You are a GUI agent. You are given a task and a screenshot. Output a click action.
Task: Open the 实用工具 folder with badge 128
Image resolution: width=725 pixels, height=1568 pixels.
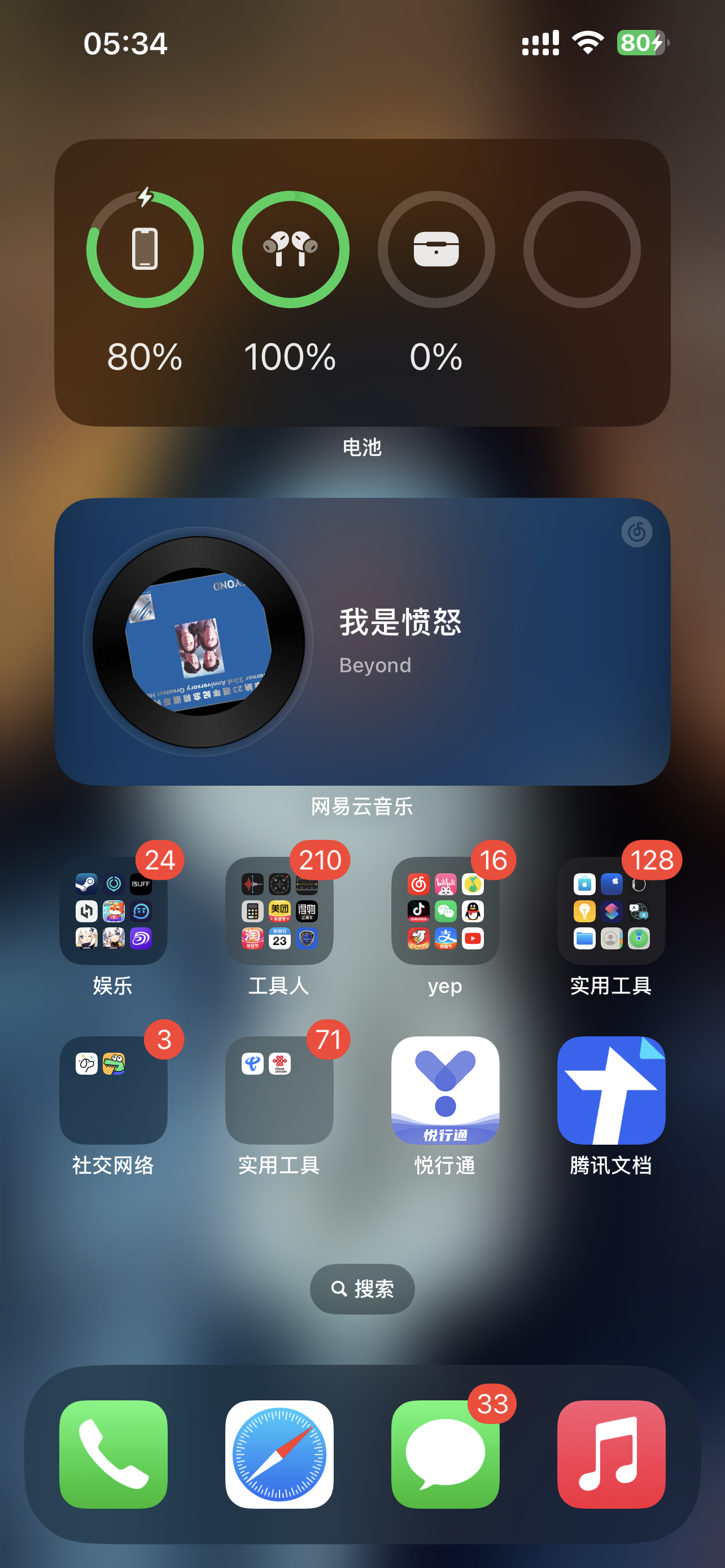coord(611,910)
